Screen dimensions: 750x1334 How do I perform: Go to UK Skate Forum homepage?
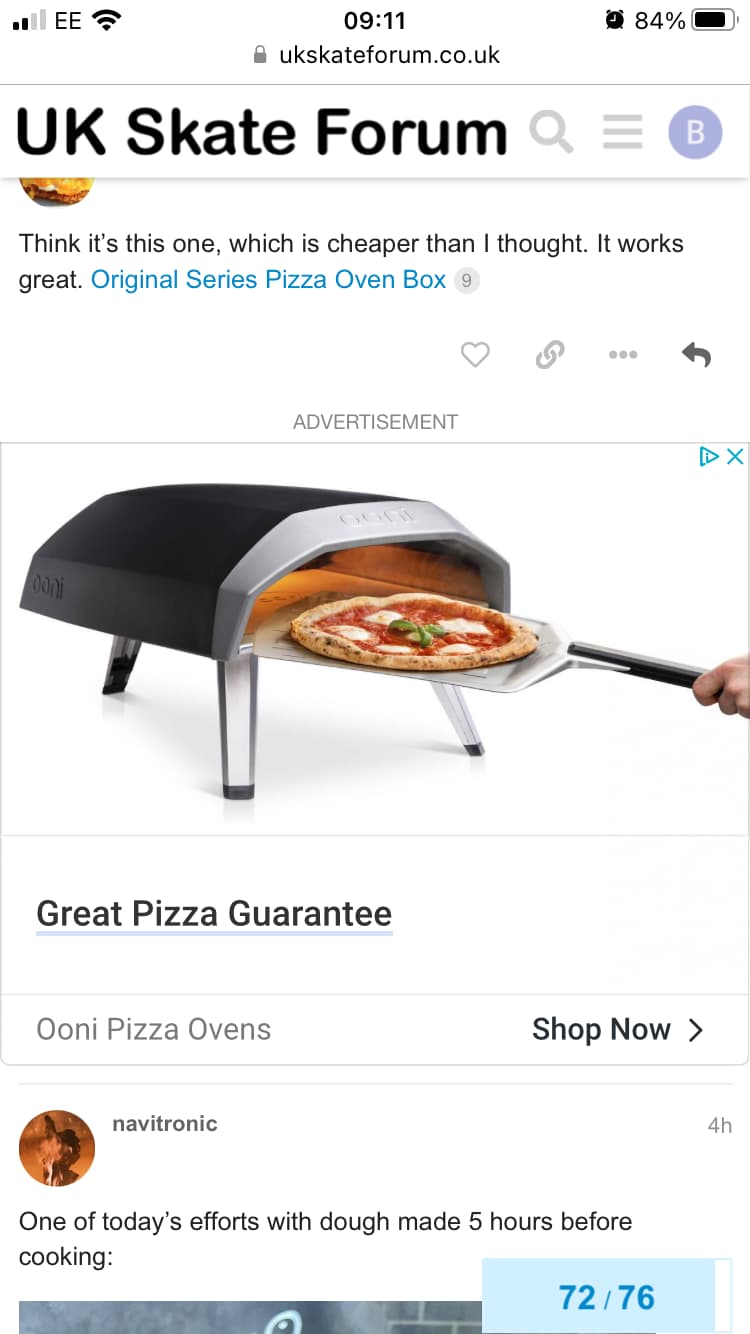click(262, 132)
